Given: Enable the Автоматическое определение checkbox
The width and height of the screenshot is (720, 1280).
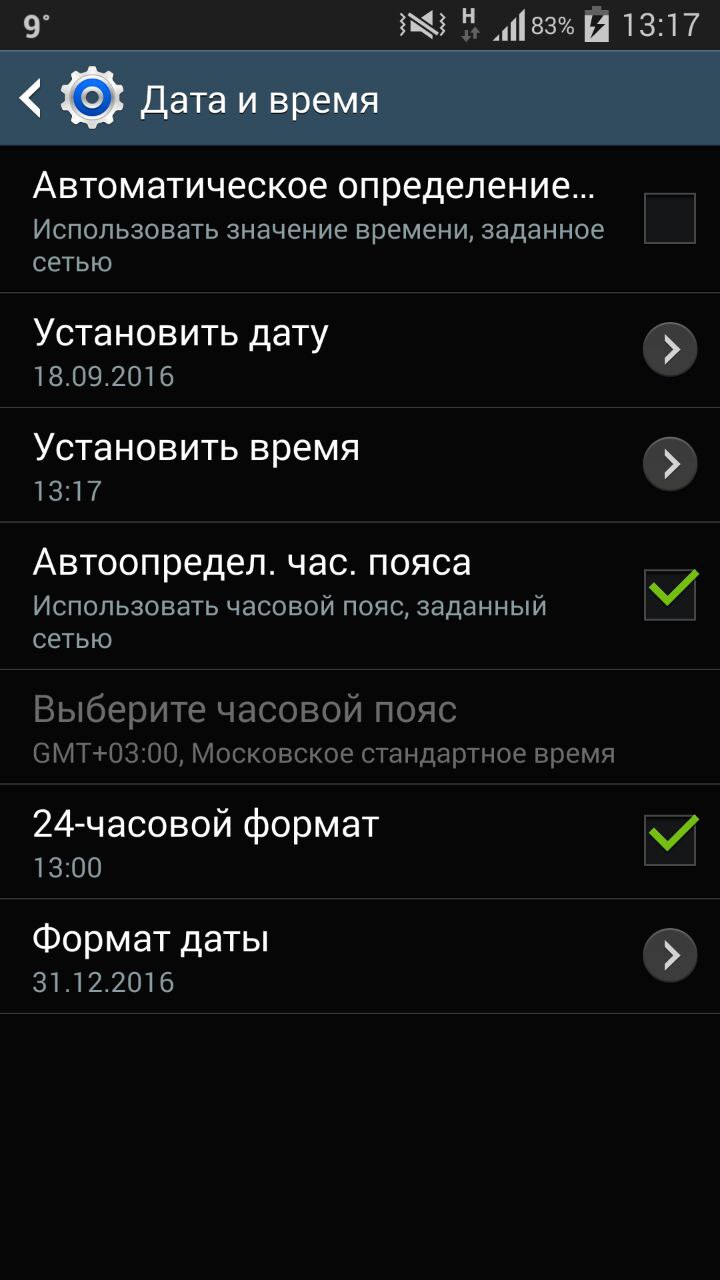Looking at the screenshot, I should pos(669,219).
